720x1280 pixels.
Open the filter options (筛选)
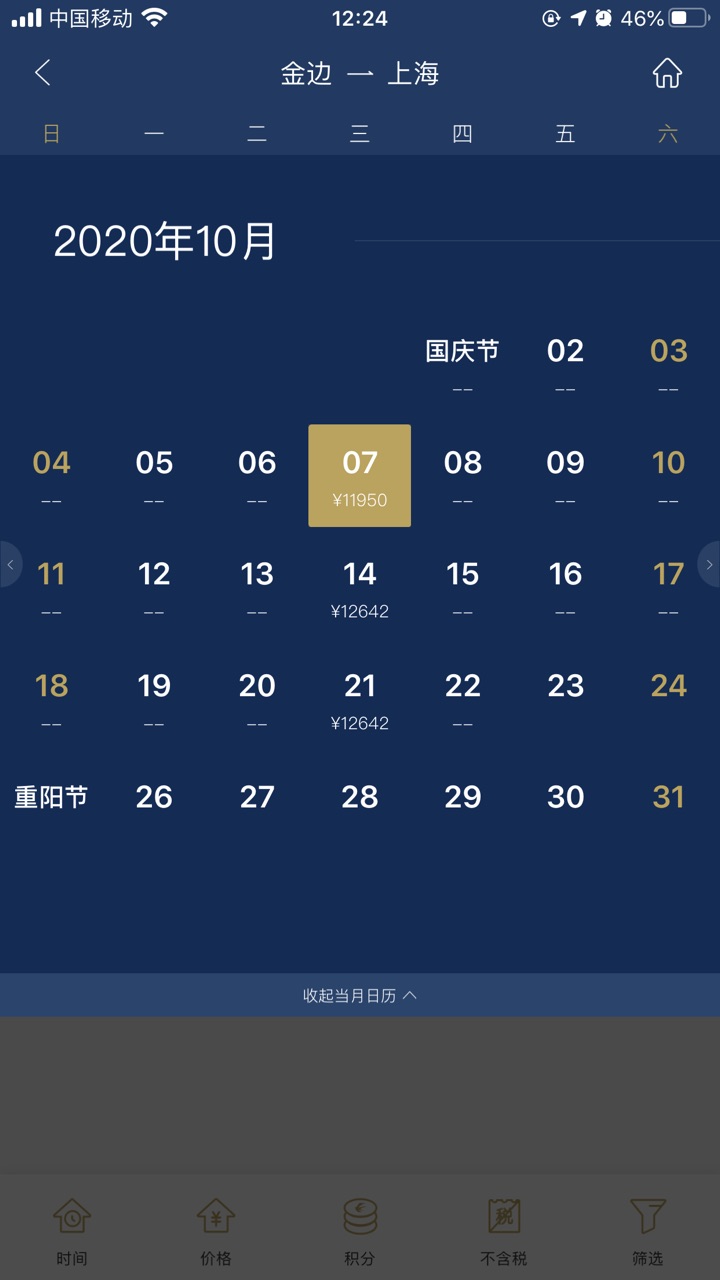647,1230
